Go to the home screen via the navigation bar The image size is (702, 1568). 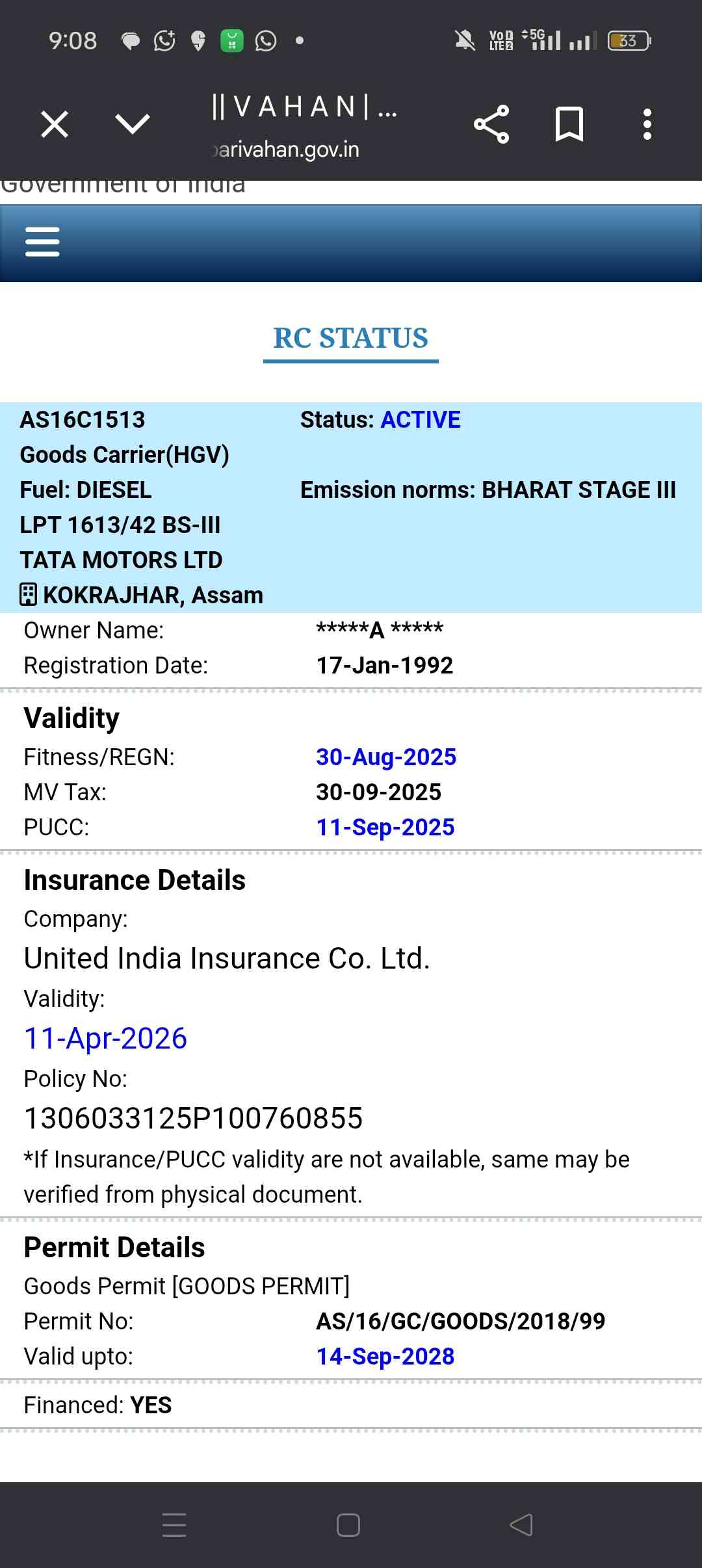point(348,1524)
